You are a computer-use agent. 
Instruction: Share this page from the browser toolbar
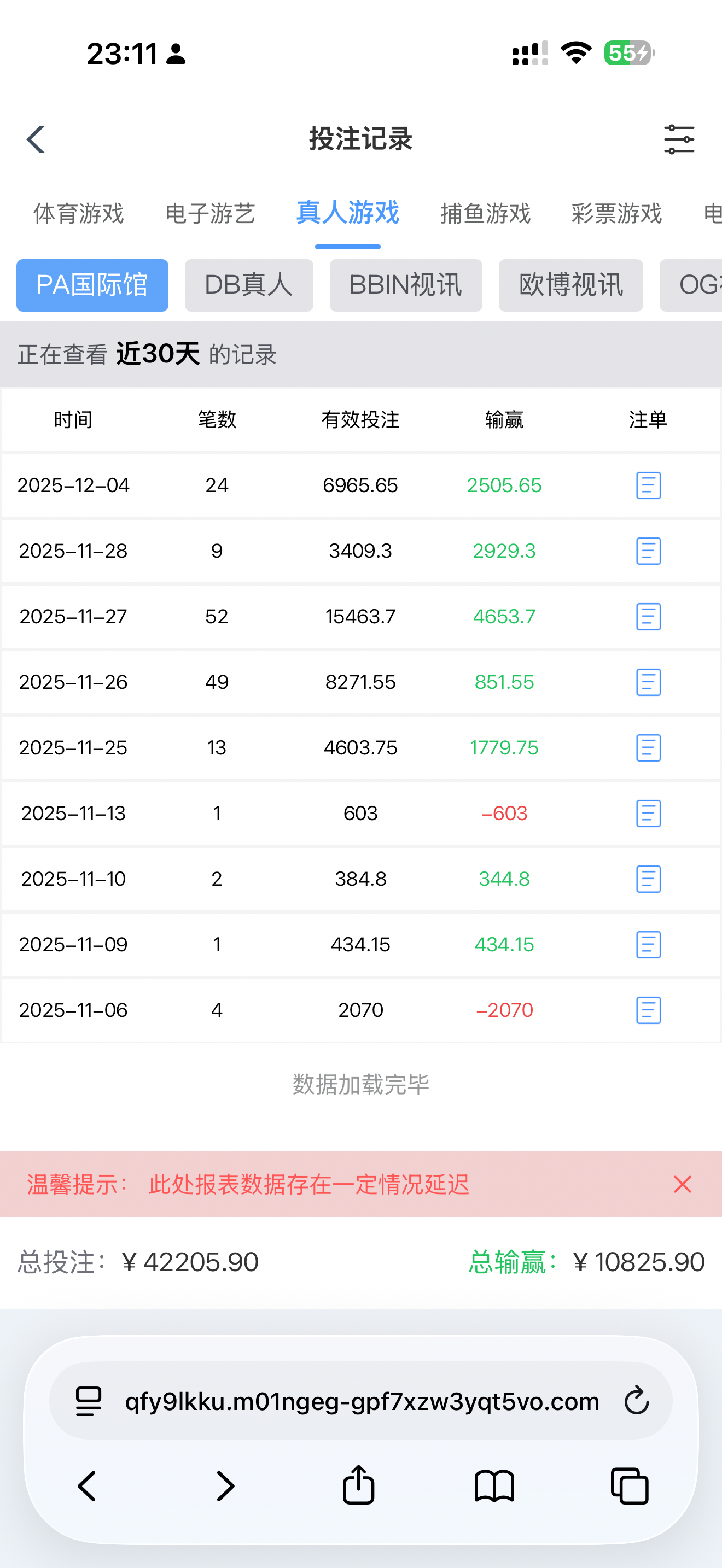point(359,1485)
